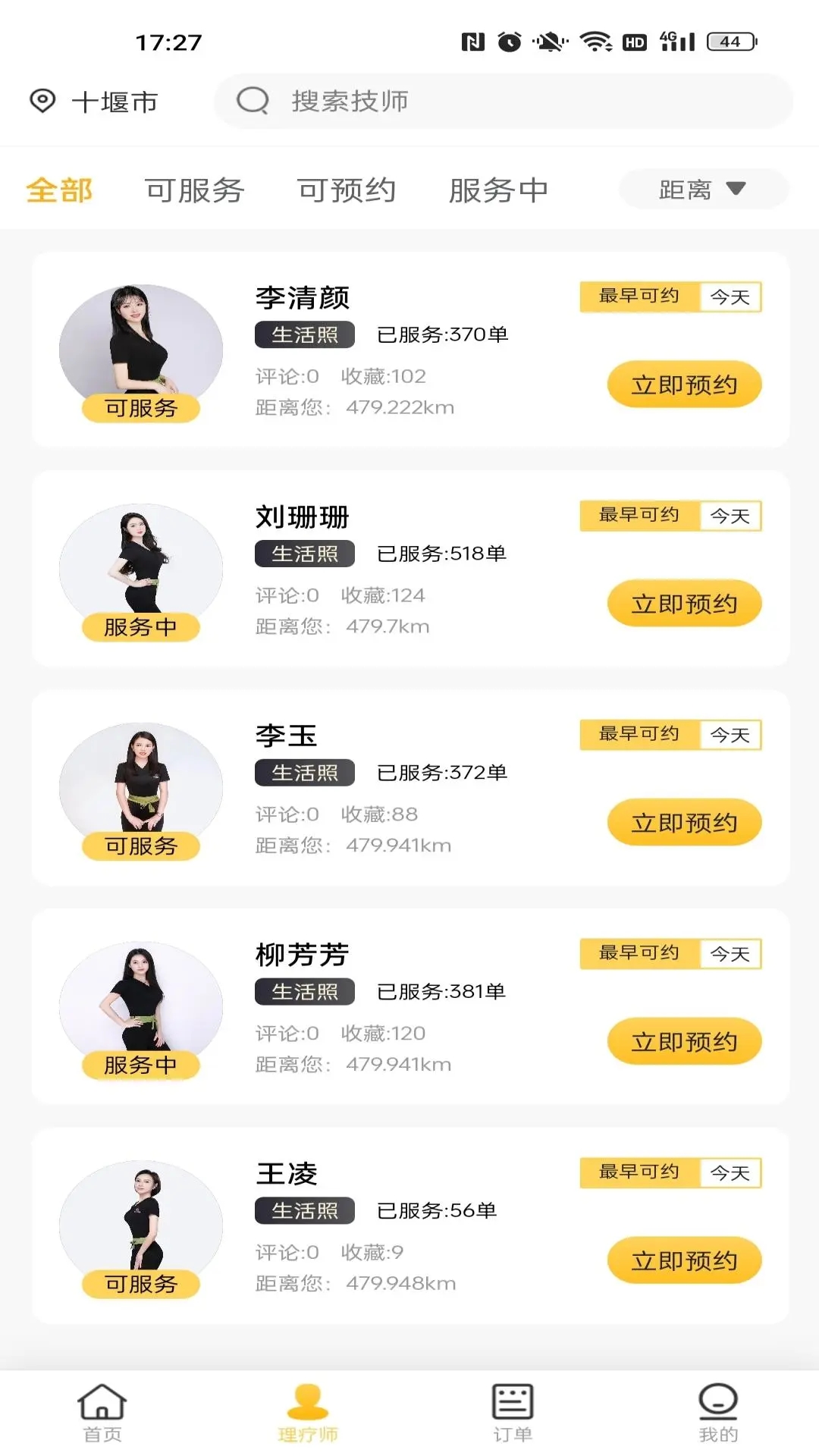Tap 立即预约 for 李清颜
The image size is (819, 1456).
click(x=682, y=384)
